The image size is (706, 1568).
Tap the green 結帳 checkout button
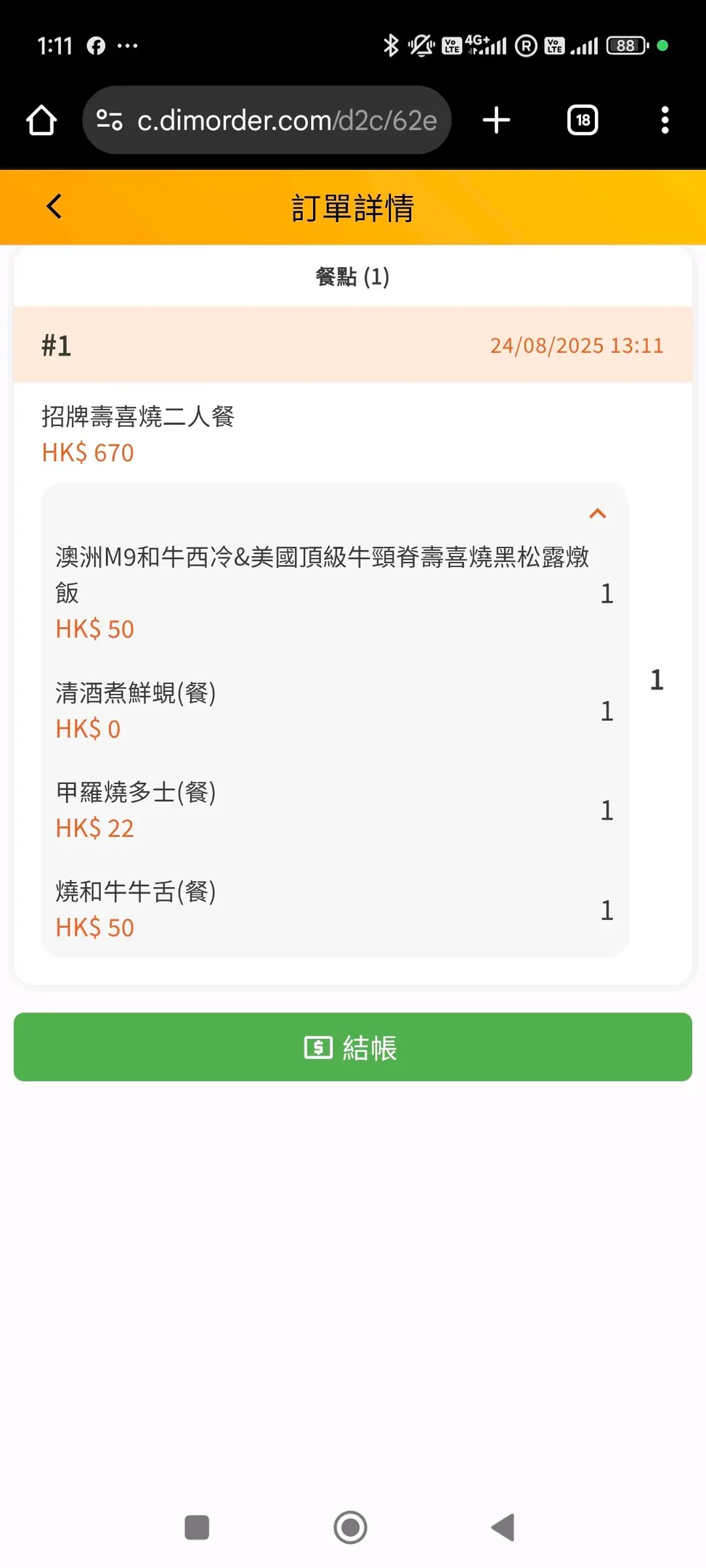click(353, 1047)
